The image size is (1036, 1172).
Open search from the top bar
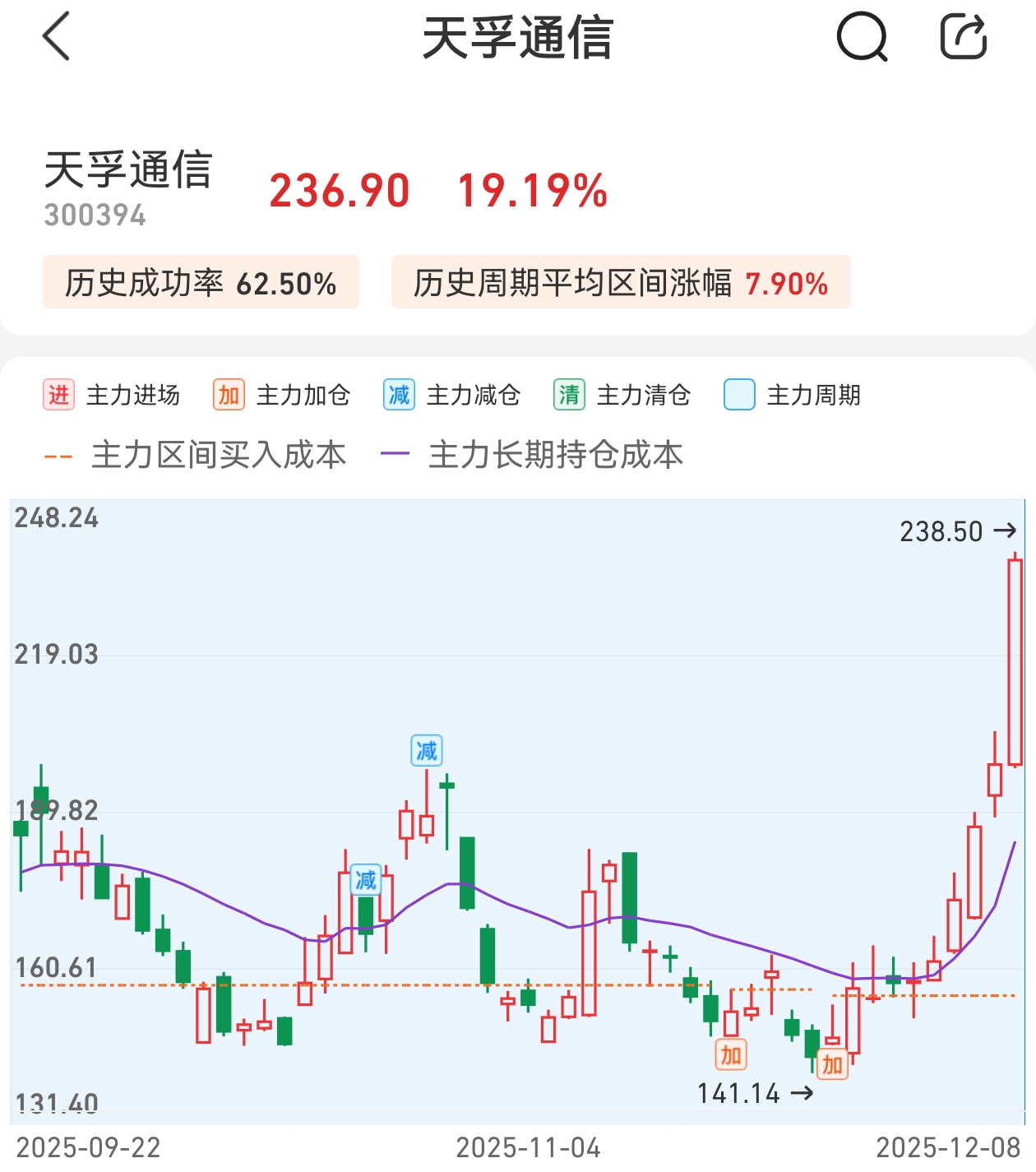(x=862, y=37)
